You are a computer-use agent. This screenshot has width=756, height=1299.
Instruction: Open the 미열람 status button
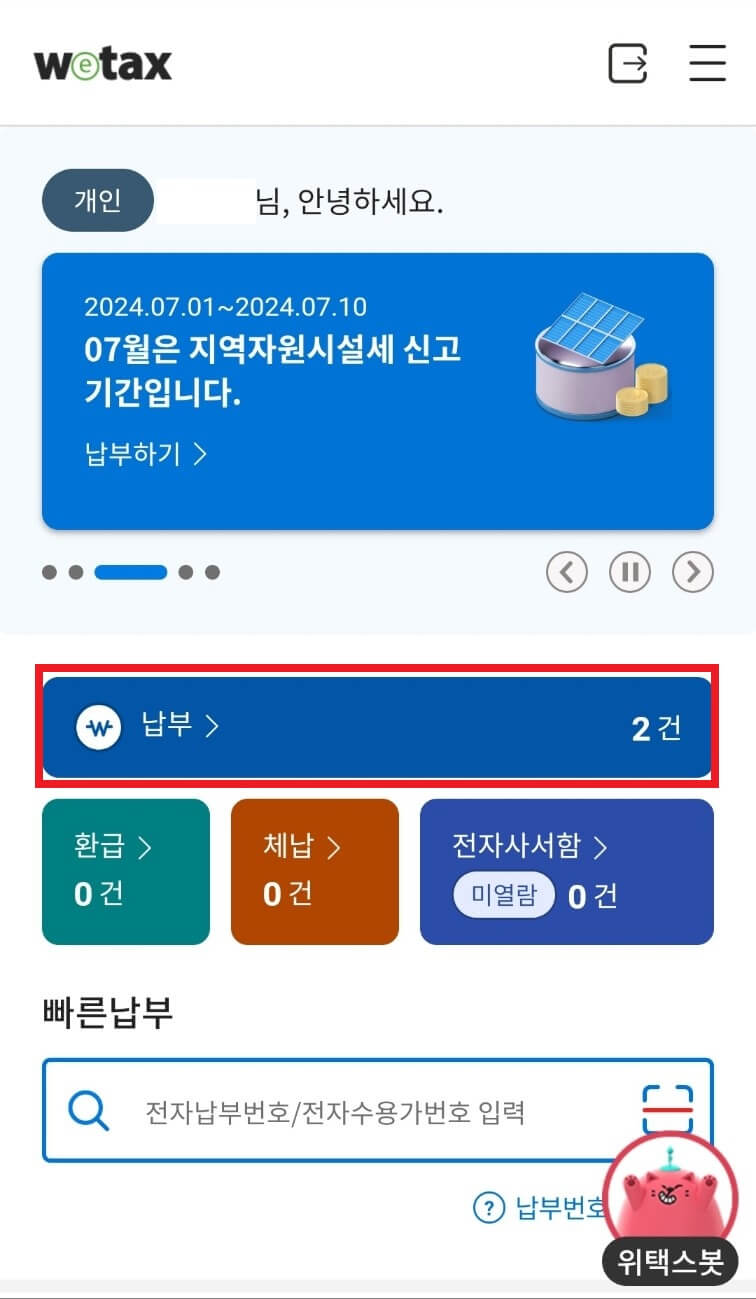click(505, 895)
